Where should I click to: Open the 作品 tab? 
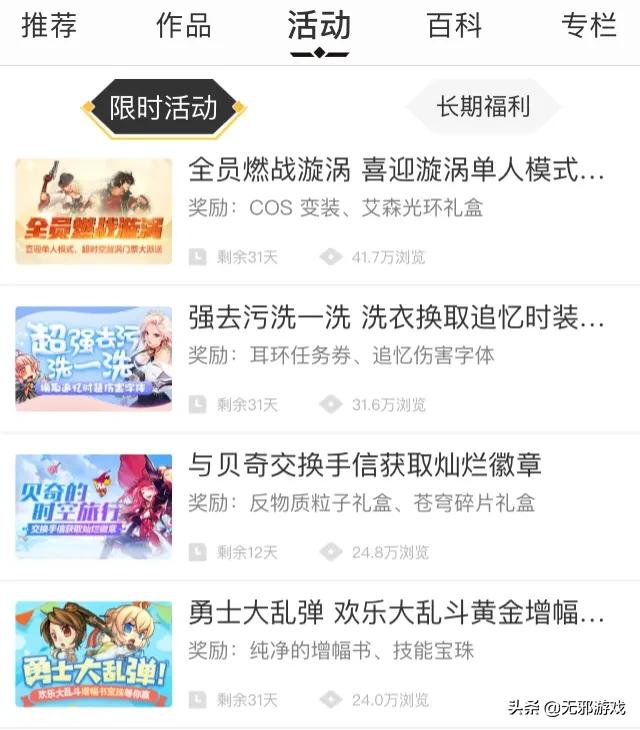183,26
